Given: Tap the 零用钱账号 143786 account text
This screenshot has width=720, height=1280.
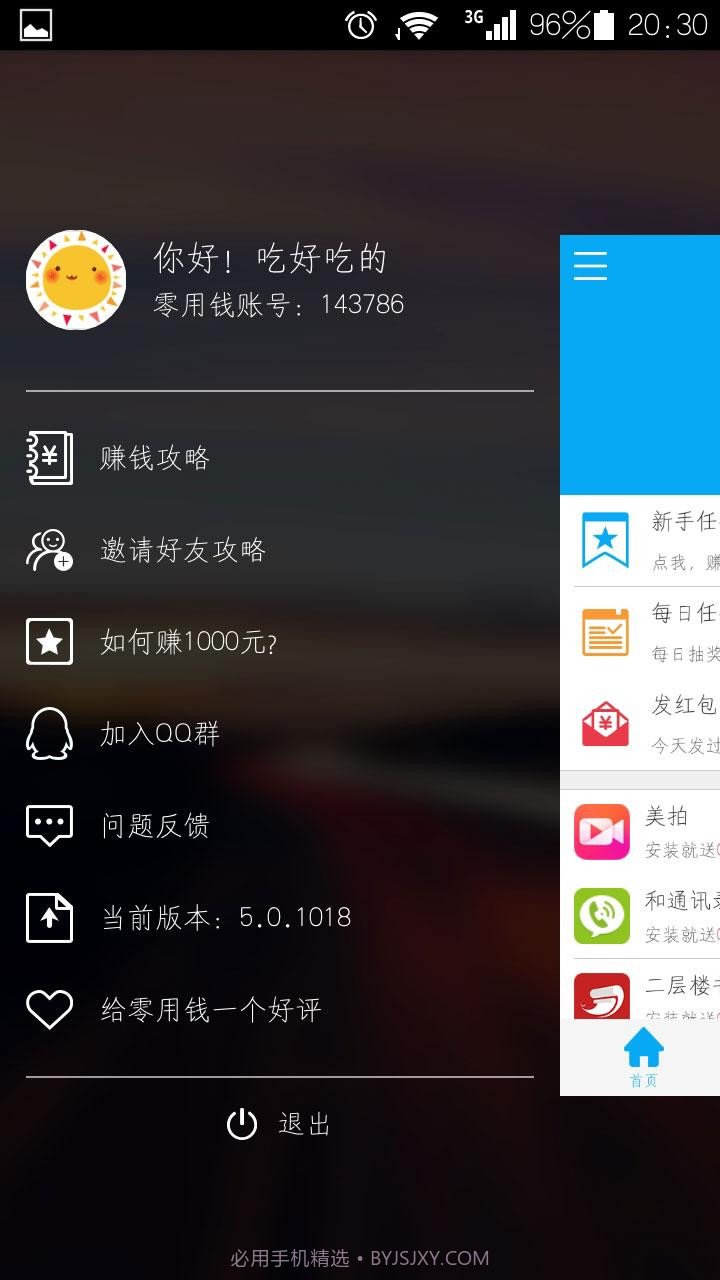Looking at the screenshot, I should click(x=280, y=304).
